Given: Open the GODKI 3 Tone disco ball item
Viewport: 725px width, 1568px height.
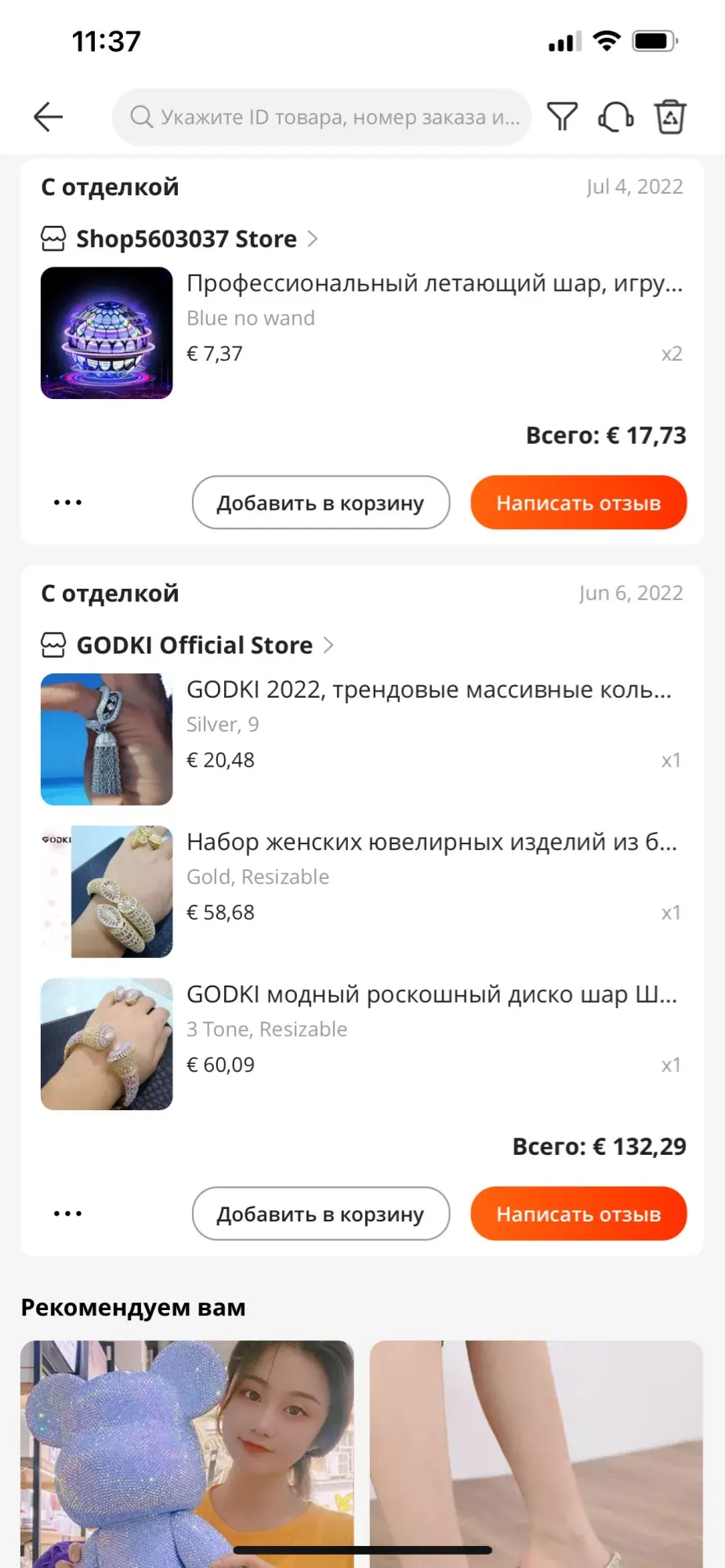Looking at the screenshot, I should 431,995.
